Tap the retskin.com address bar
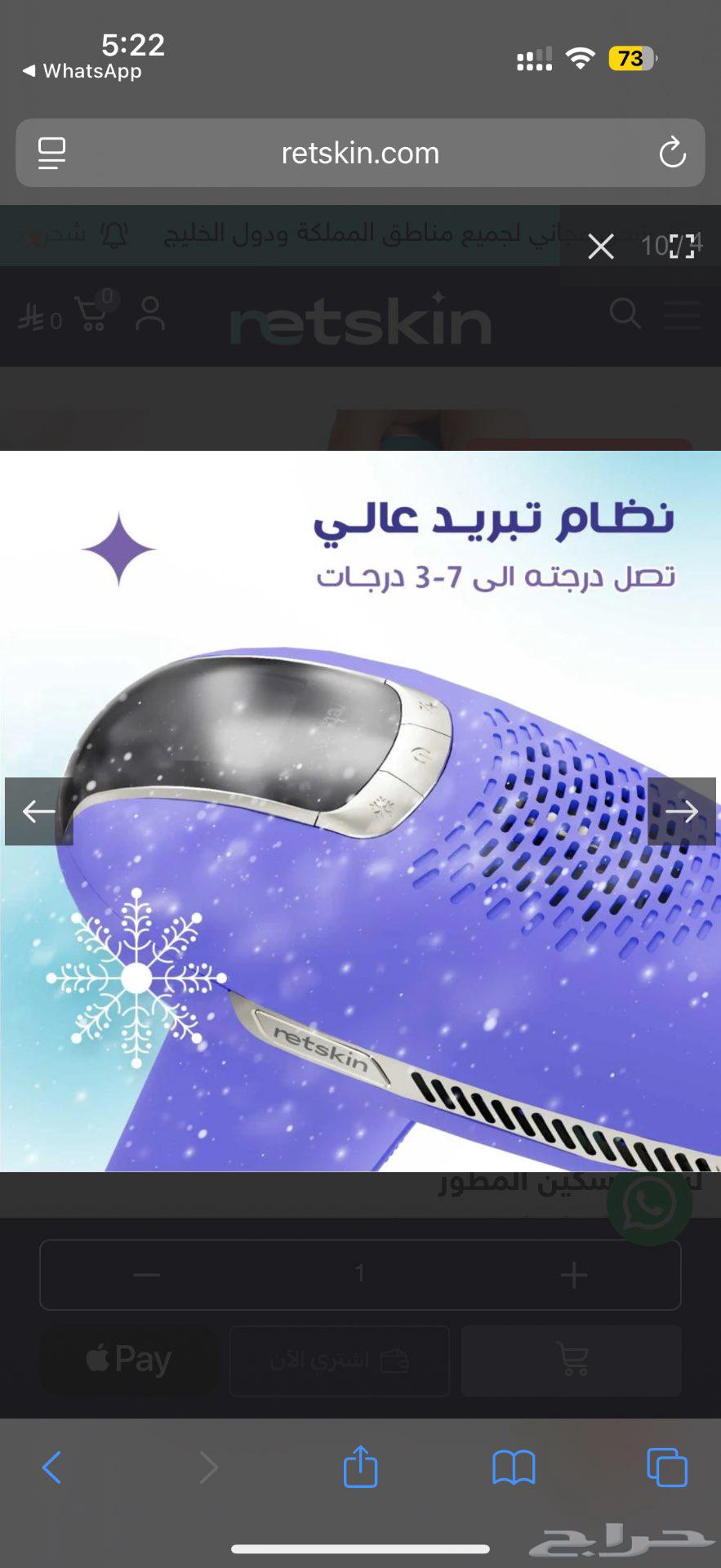The image size is (721, 1568). click(x=360, y=153)
